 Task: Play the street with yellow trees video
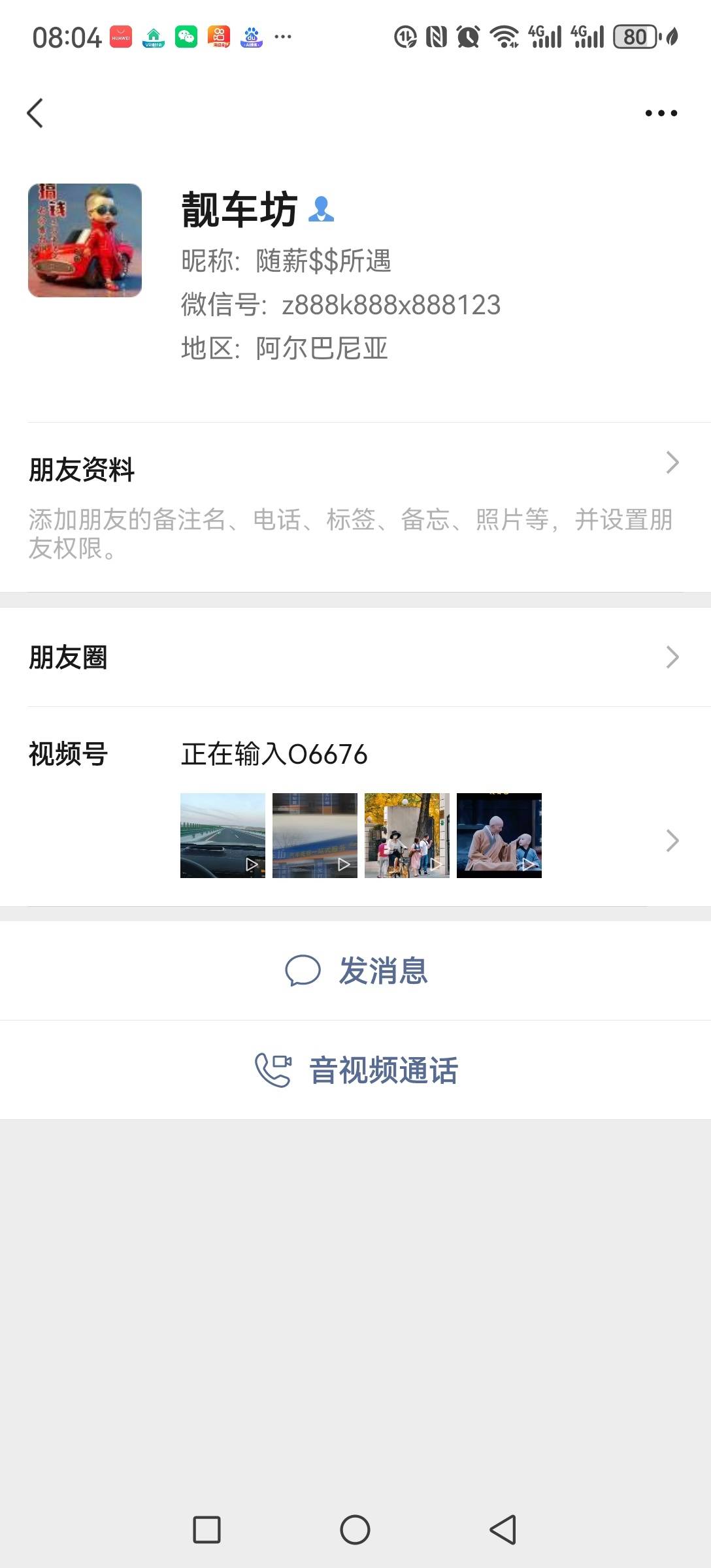pos(407,836)
